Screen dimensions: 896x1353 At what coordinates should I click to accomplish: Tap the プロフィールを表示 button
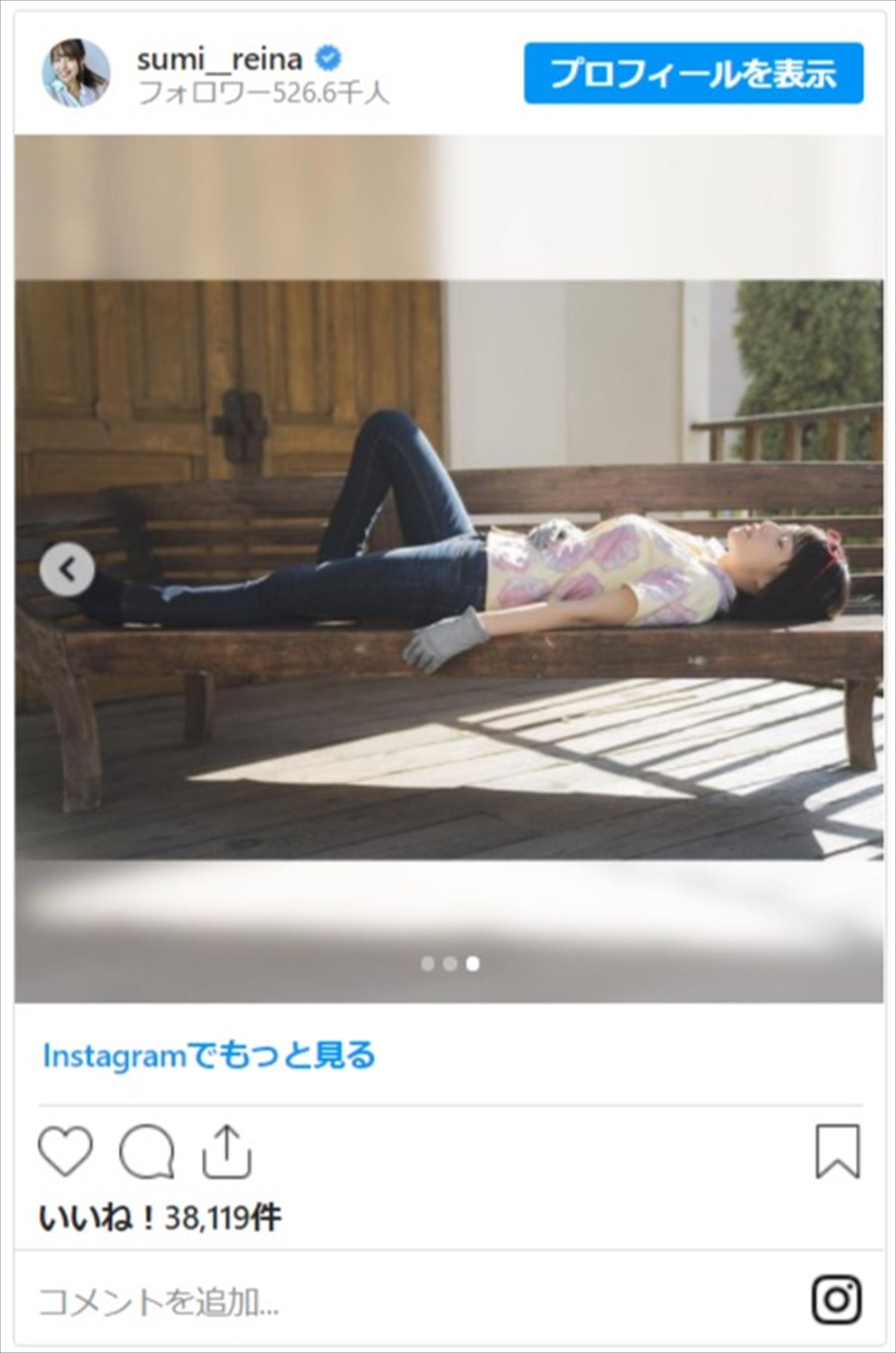693,73
